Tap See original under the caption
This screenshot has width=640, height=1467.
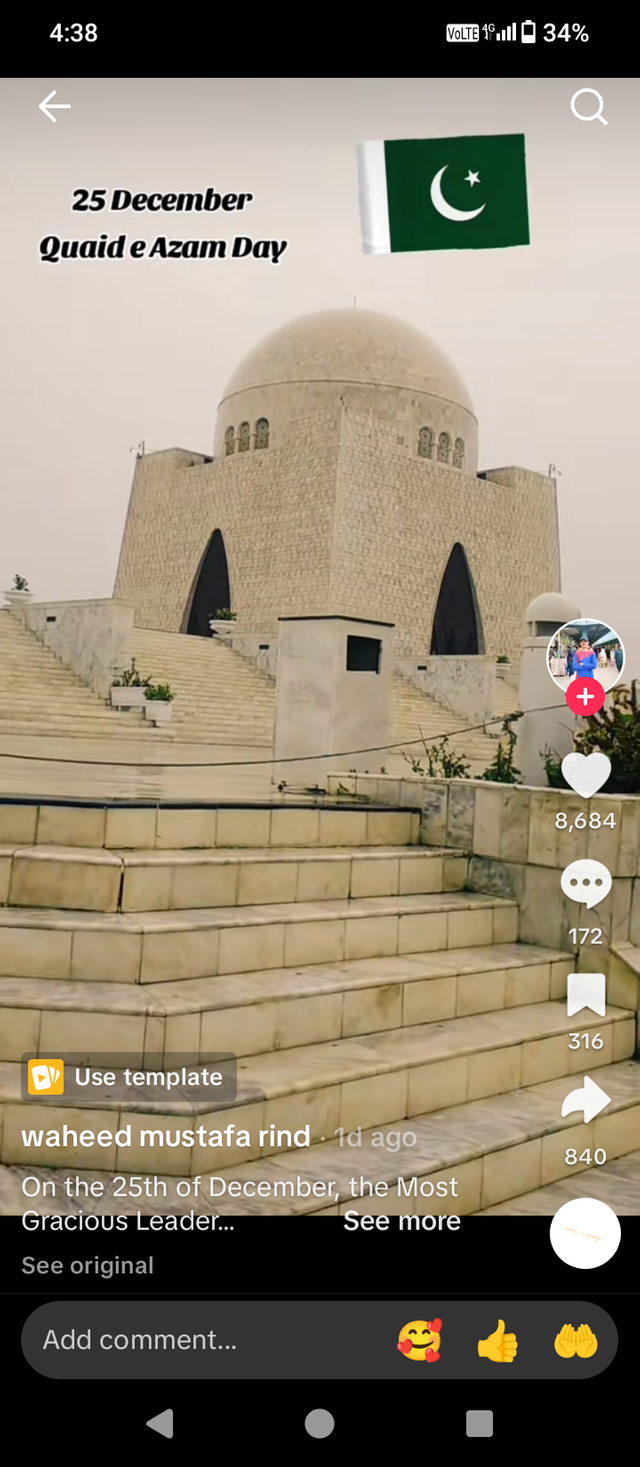point(88,1265)
